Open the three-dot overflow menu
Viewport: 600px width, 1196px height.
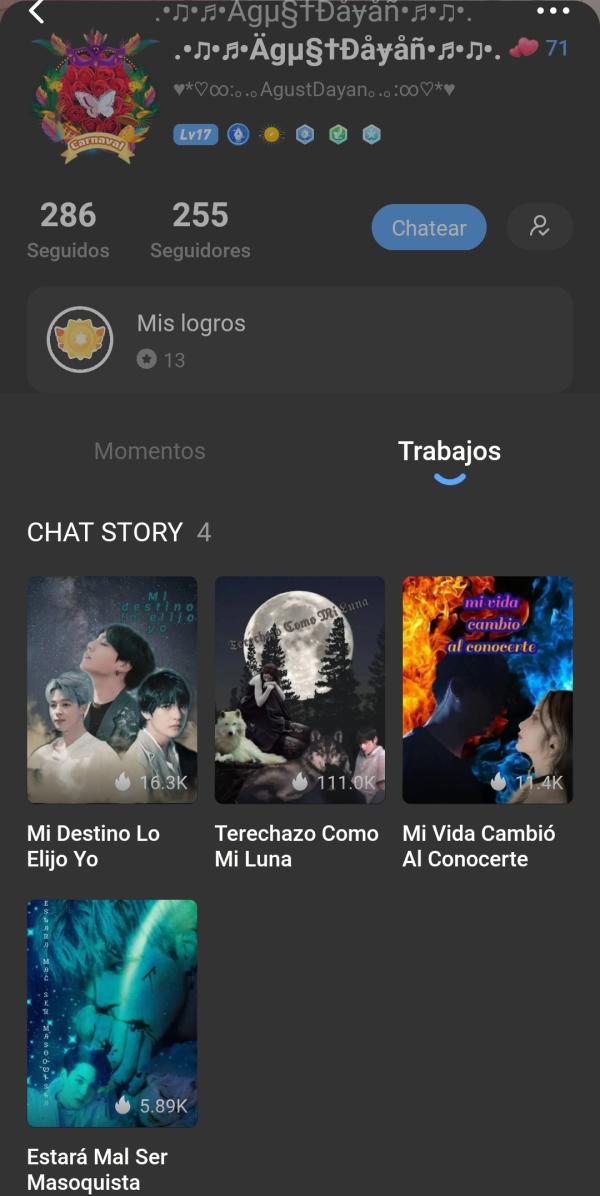(x=553, y=11)
